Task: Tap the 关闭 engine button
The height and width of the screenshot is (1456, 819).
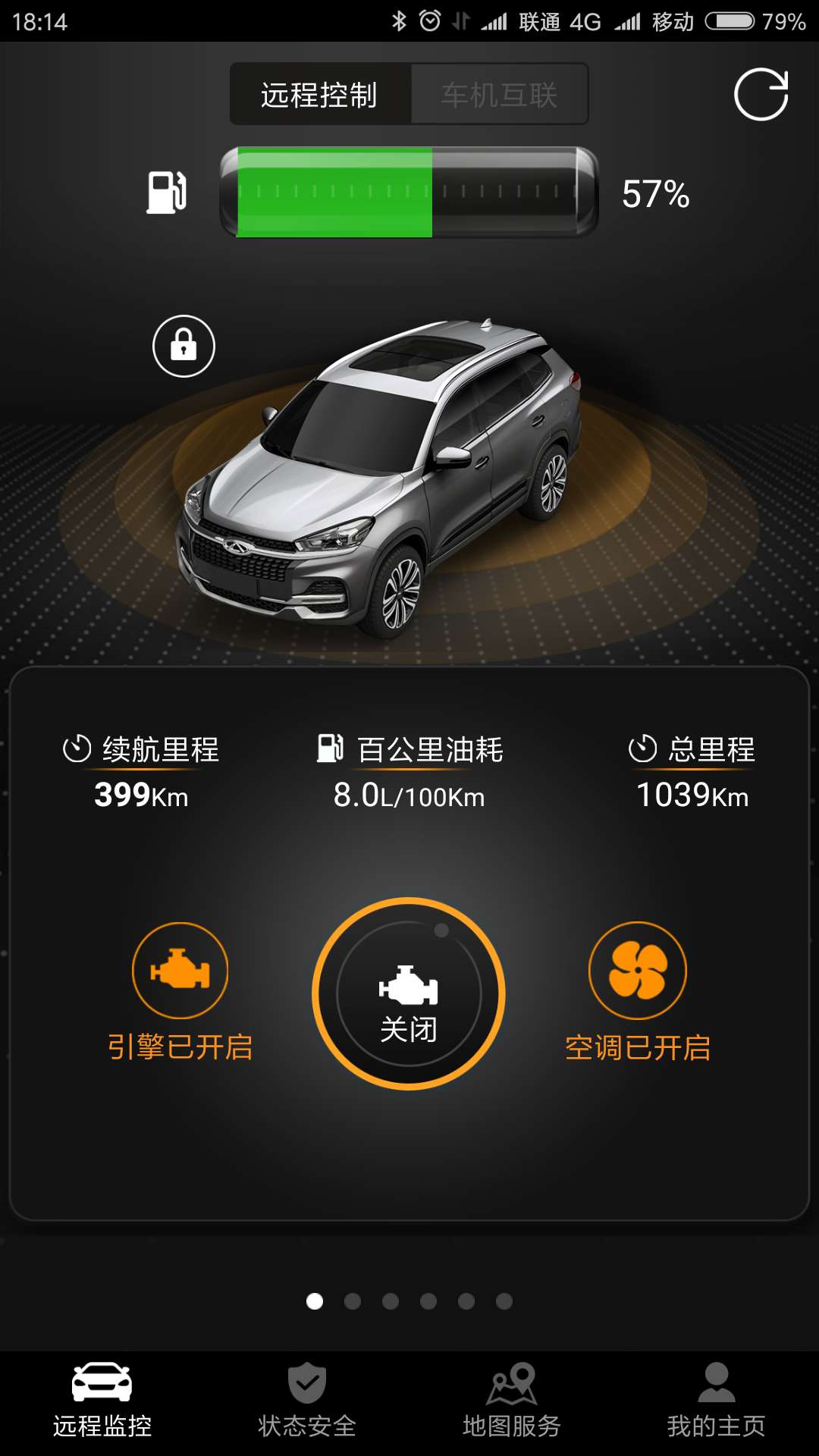Action: [x=409, y=994]
